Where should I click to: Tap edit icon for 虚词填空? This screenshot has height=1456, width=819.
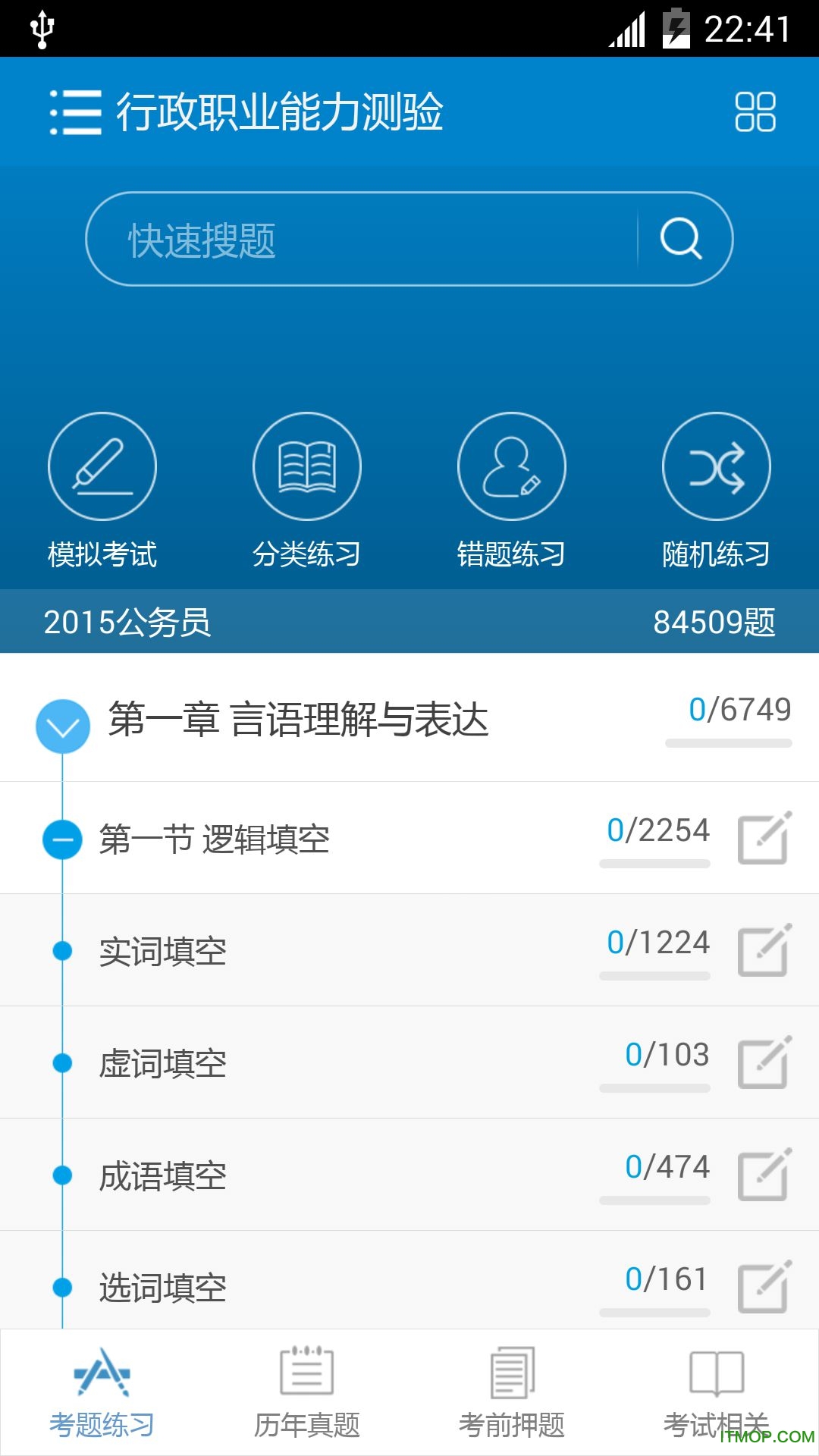click(x=764, y=1062)
